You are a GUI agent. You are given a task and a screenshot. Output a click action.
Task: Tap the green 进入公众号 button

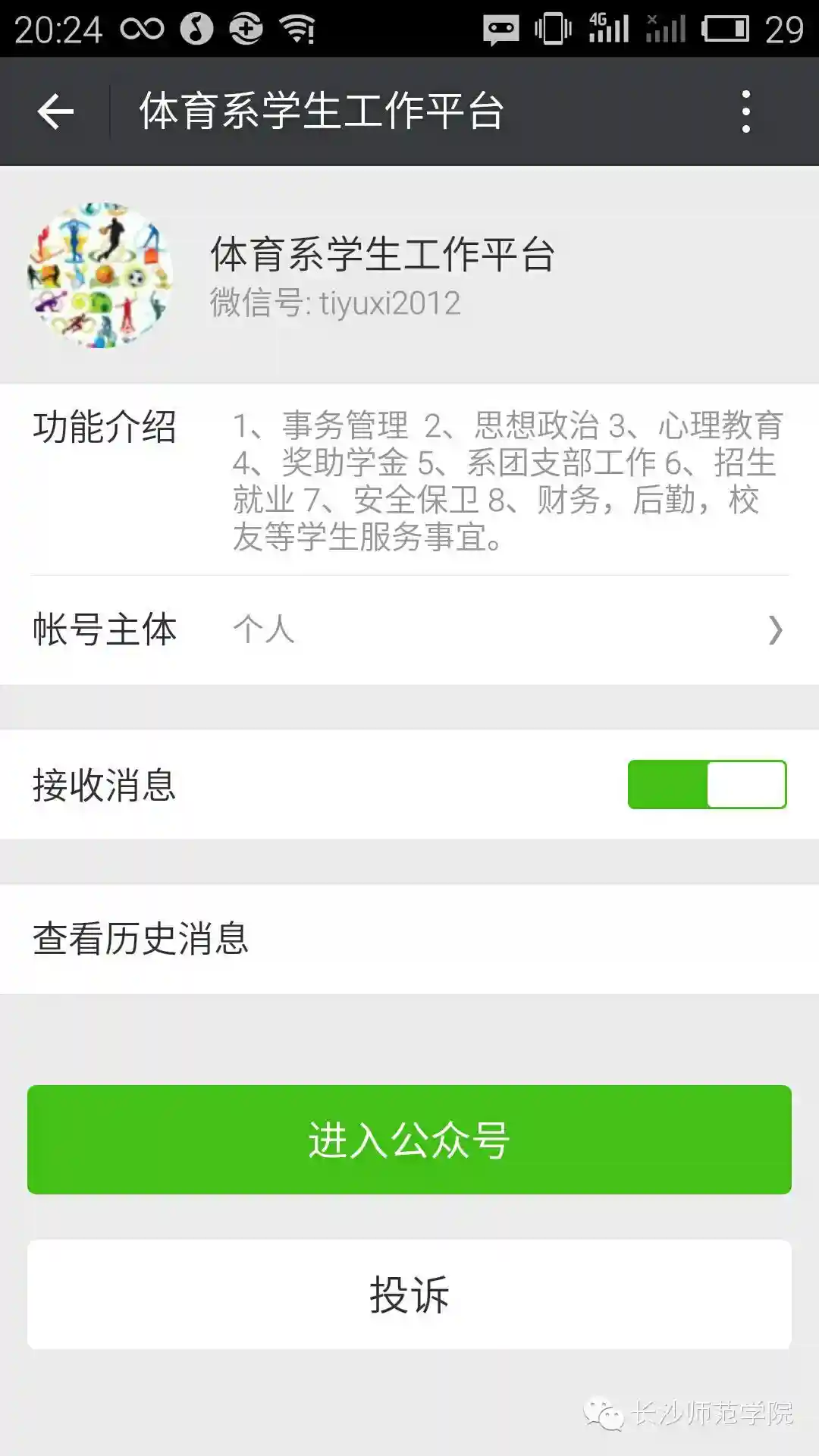click(409, 1140)
